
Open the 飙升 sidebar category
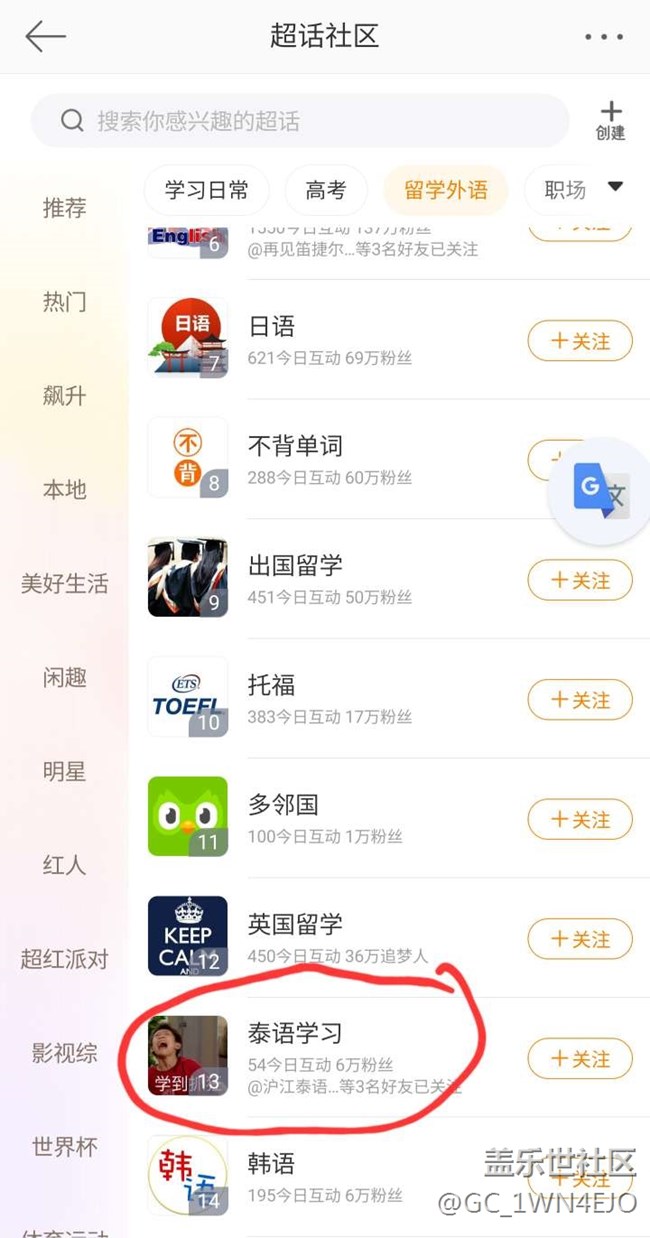click(64, 396)
